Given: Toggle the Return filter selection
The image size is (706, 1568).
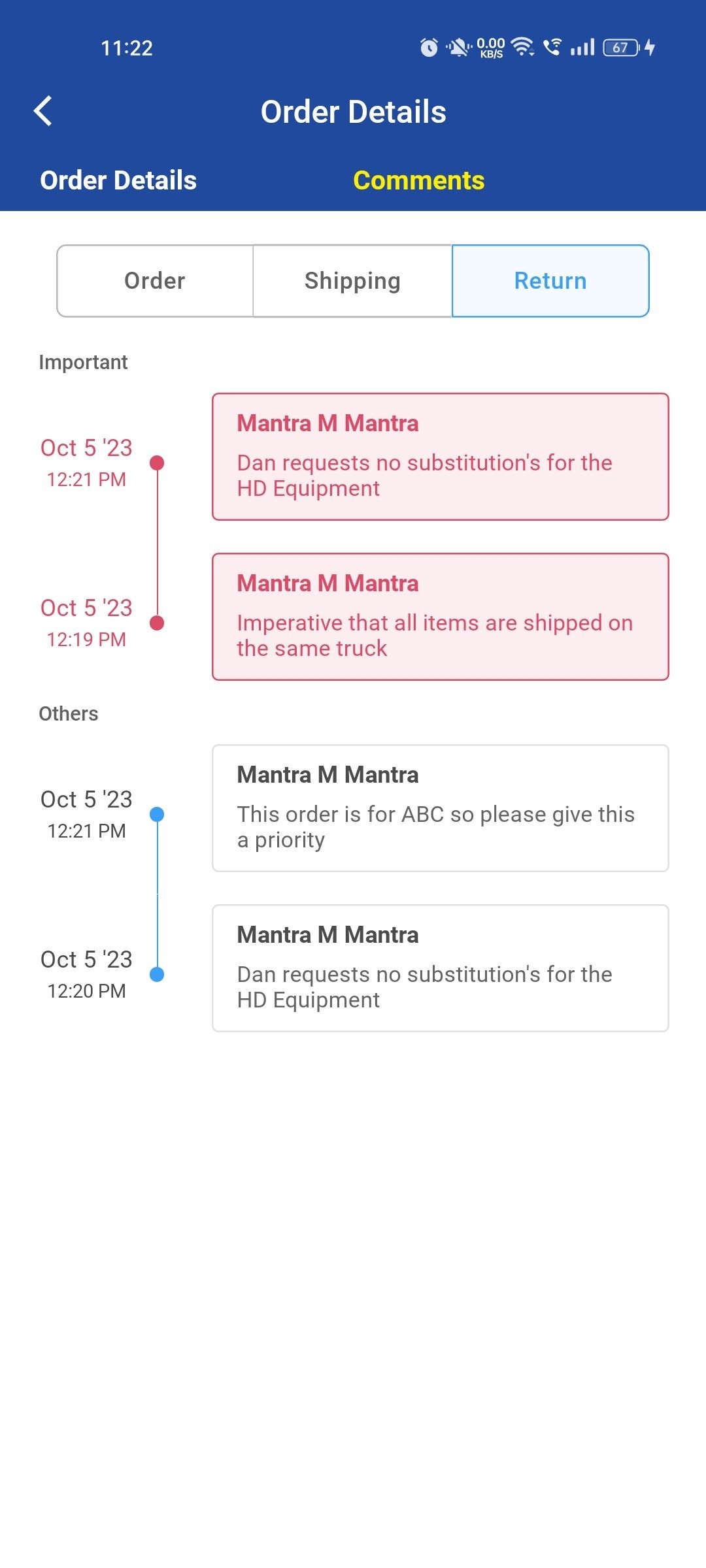Looking at the screenshot, I should pyautogui.click(x=550, y=280).
